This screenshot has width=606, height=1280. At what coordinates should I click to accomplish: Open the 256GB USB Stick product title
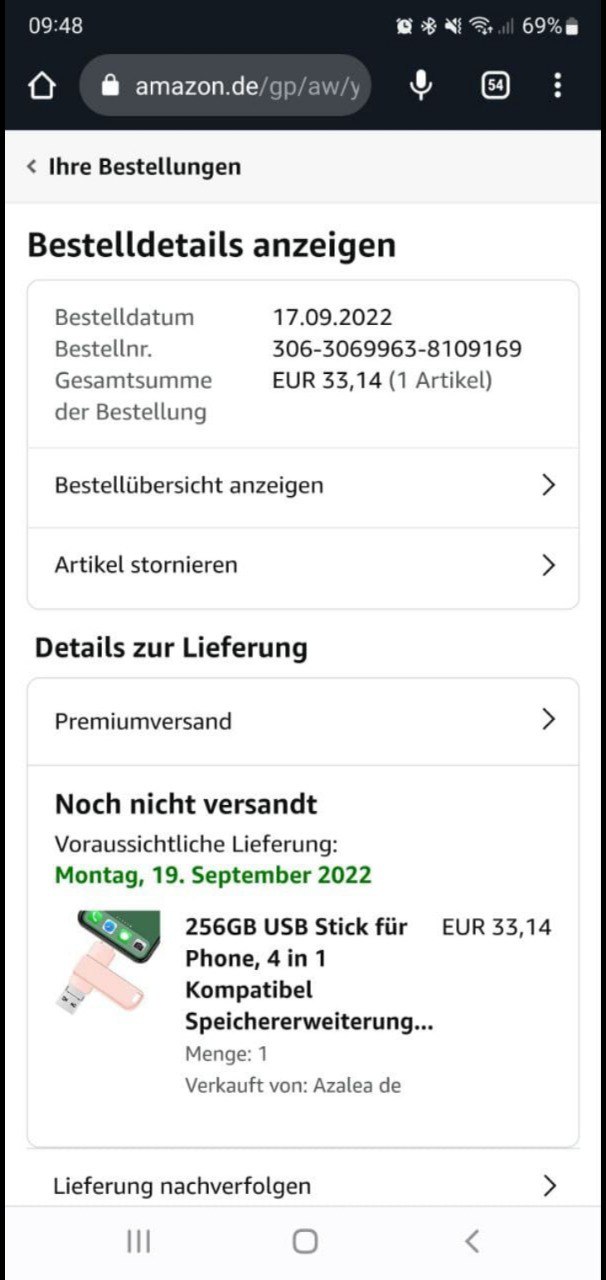[x=309, y=974]
